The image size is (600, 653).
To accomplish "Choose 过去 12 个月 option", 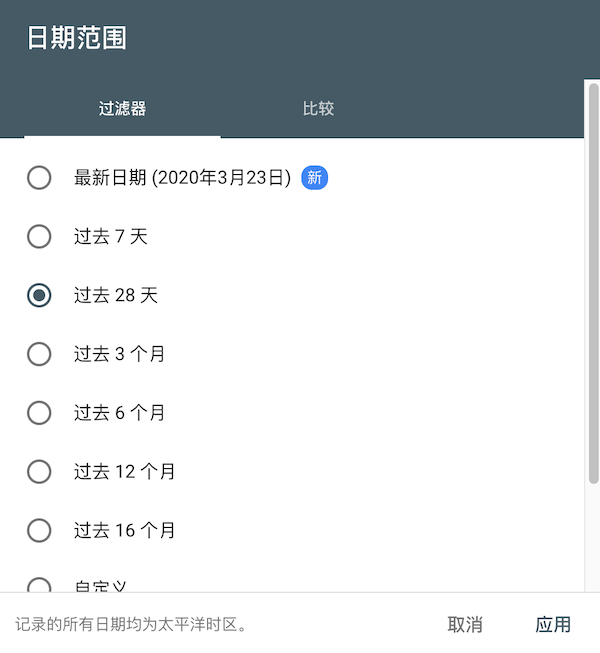I will point(39,471).
